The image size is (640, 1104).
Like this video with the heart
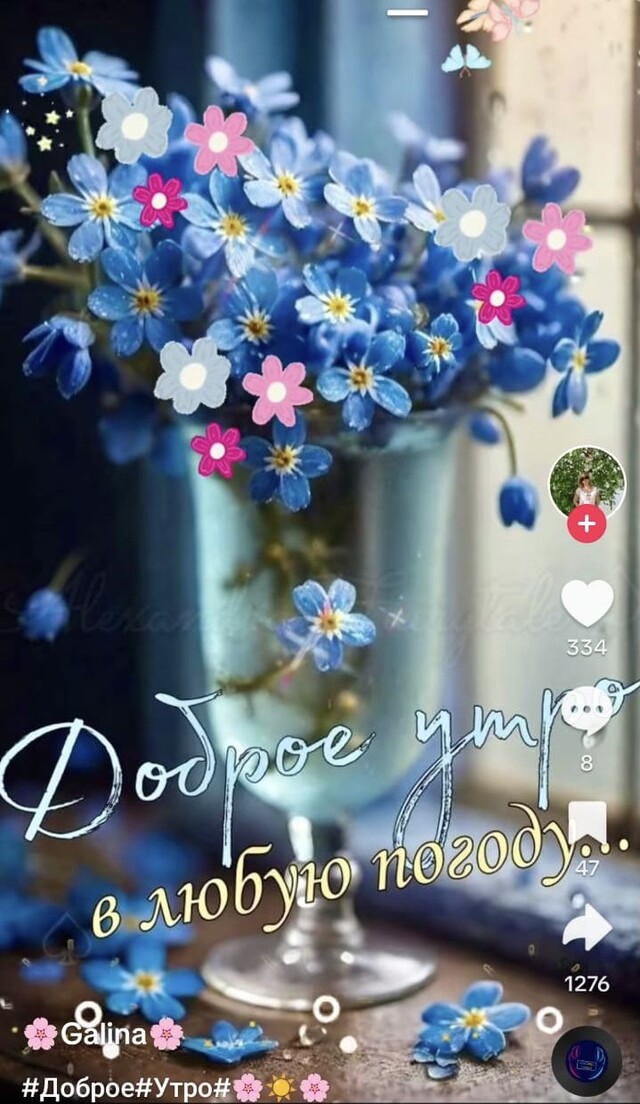pyautogui.click(x=587, y=603)
